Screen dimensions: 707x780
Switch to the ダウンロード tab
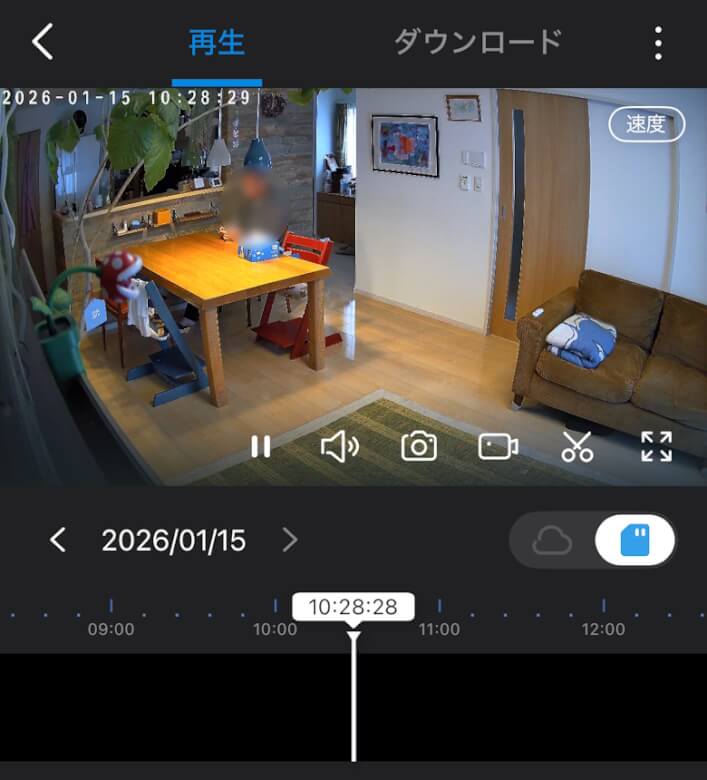[477, 42]
